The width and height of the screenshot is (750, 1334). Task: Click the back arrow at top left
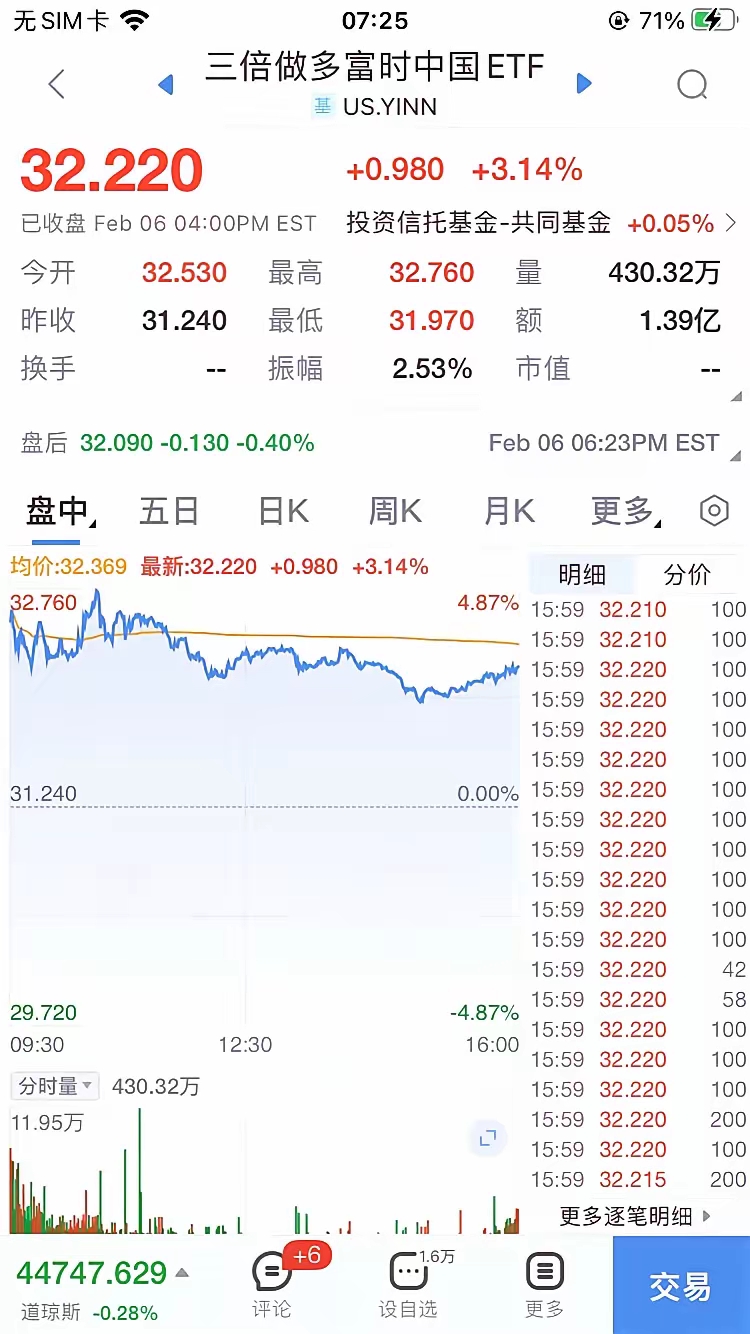56,85
